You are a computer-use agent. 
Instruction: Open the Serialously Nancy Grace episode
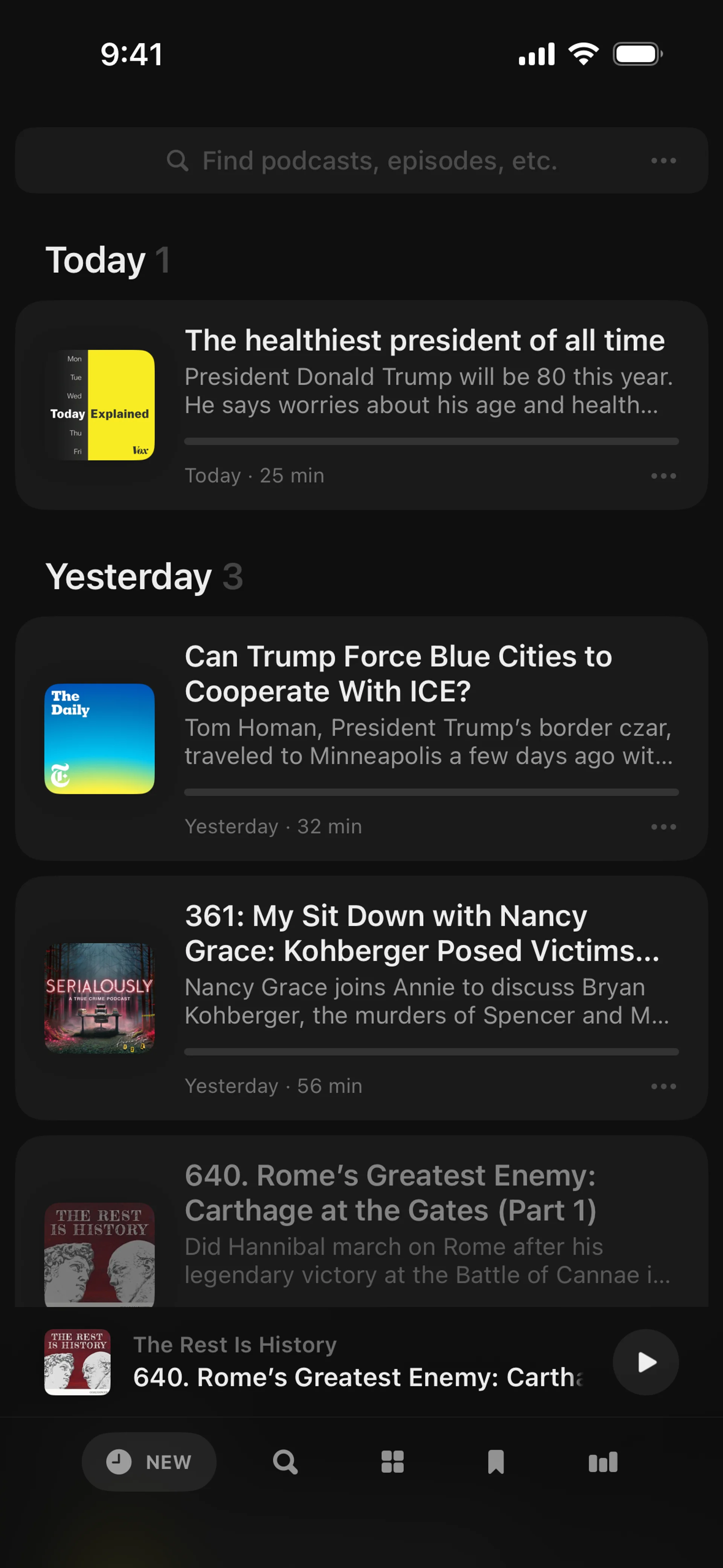pos(421,932)
